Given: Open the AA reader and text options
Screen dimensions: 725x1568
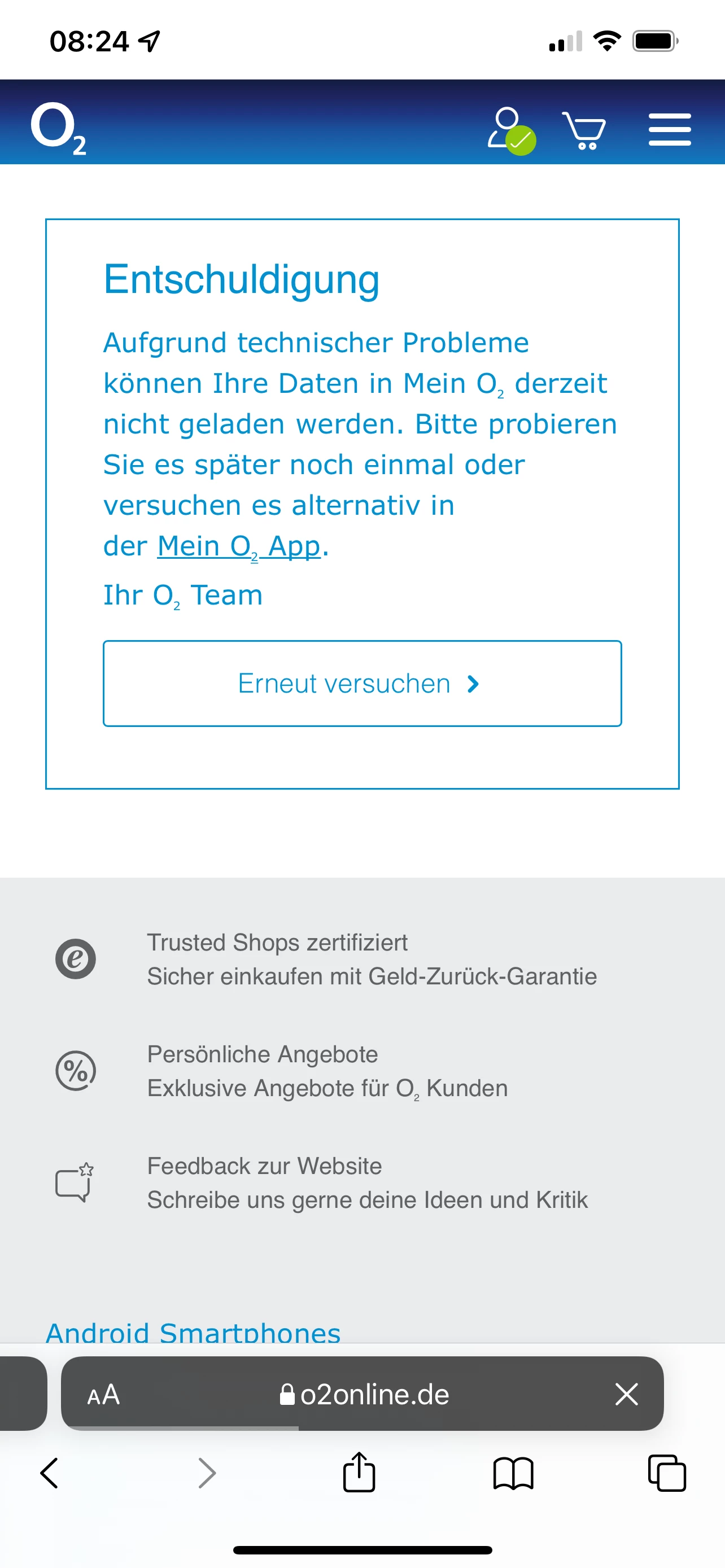Looking at the screenshot, I should 103,1395.
